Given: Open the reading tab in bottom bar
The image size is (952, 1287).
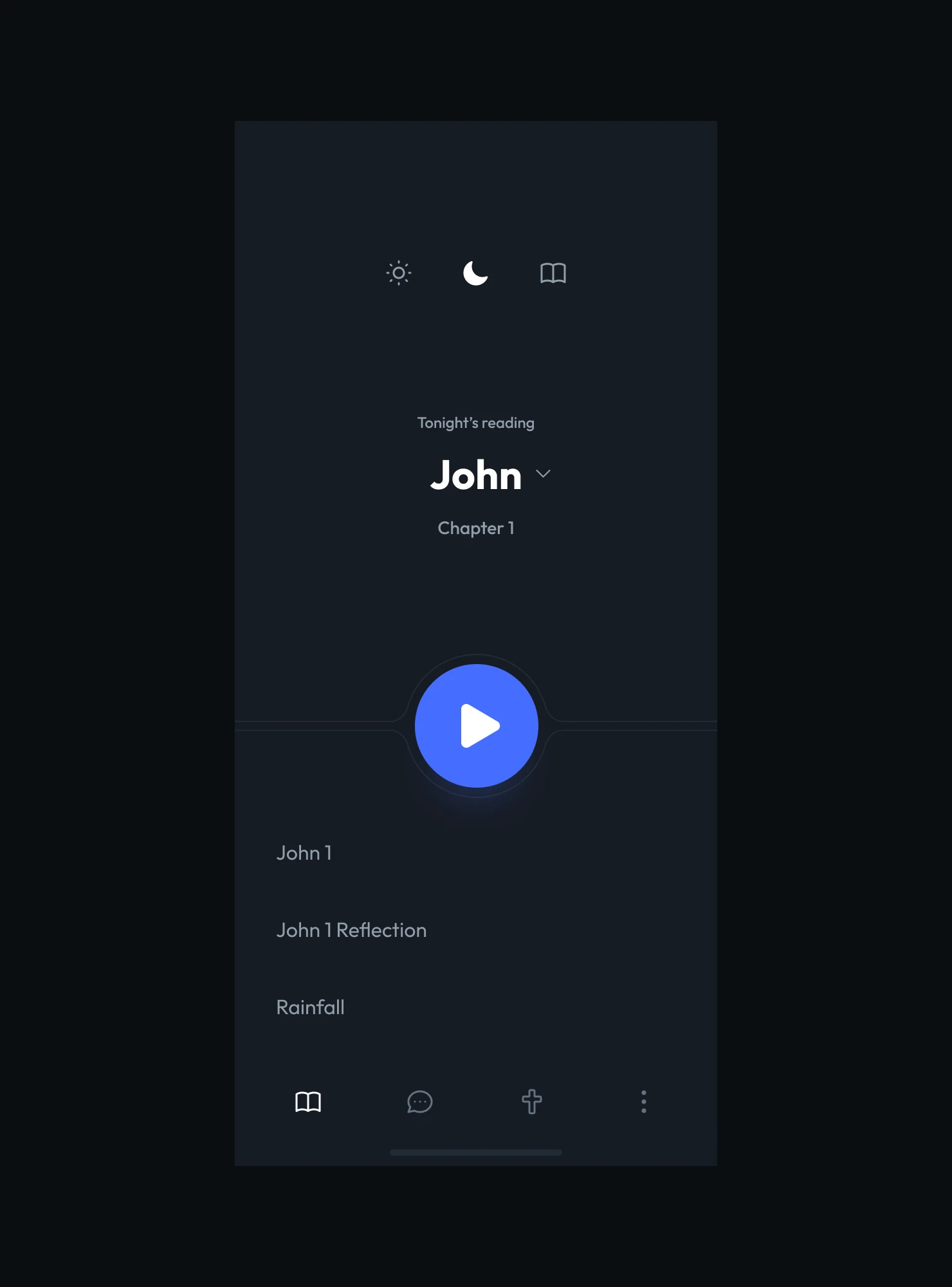Looking at the screenshot, I should point(308,1102).
